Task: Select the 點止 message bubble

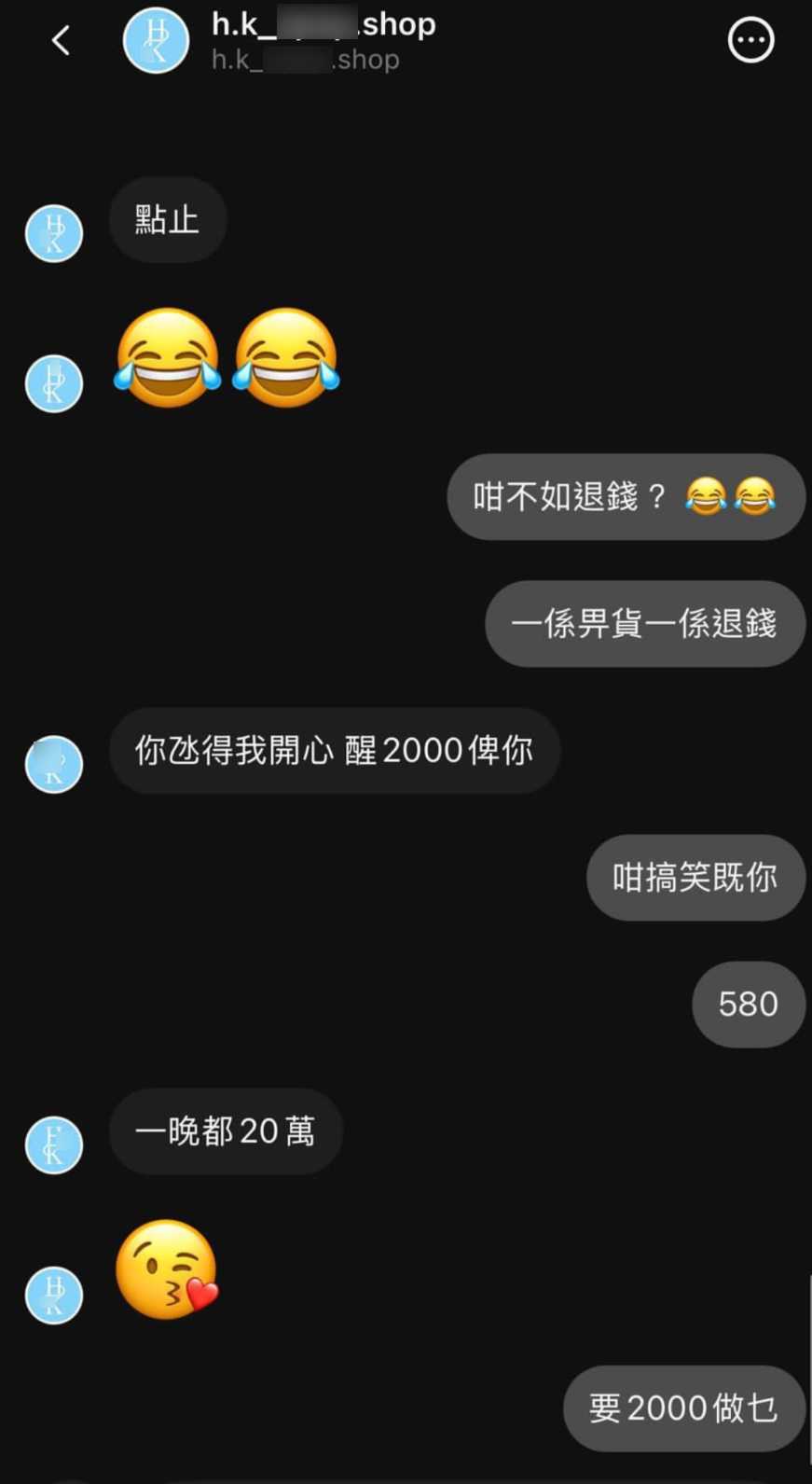Action: (x=167, y=220)
